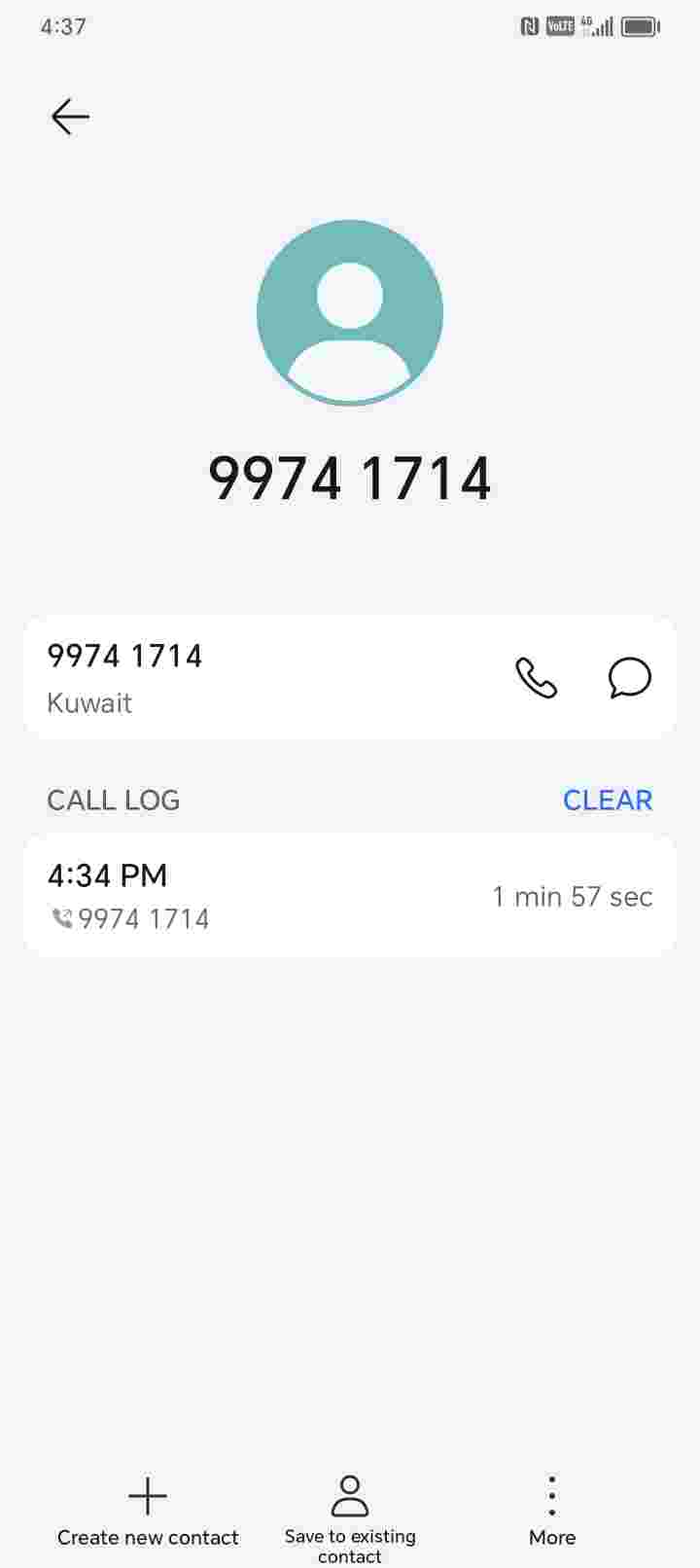
Task: Clear the call log
Action: pos(608,800)
